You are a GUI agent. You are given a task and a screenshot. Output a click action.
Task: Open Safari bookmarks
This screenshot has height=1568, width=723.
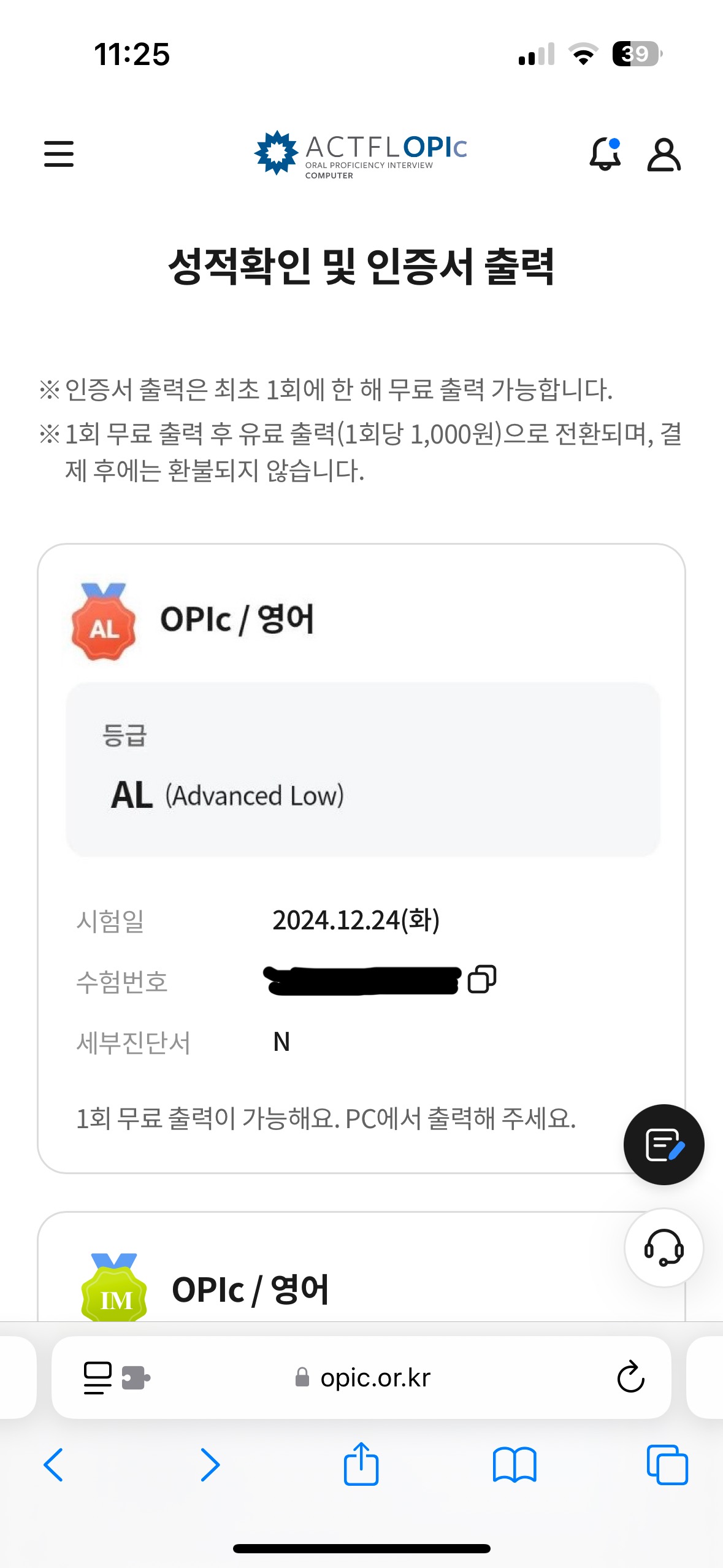point(515,1465)
